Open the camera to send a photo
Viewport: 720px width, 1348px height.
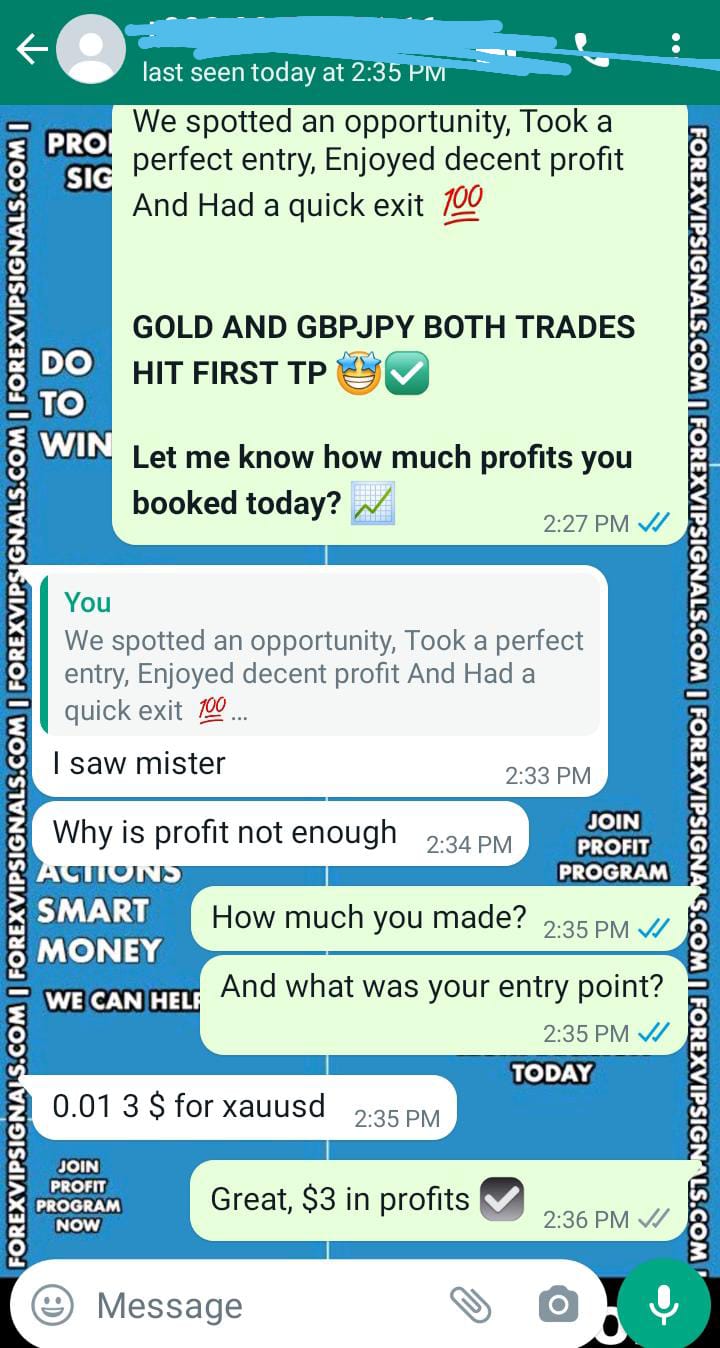pyautogui.click(x=558, y=1304)
